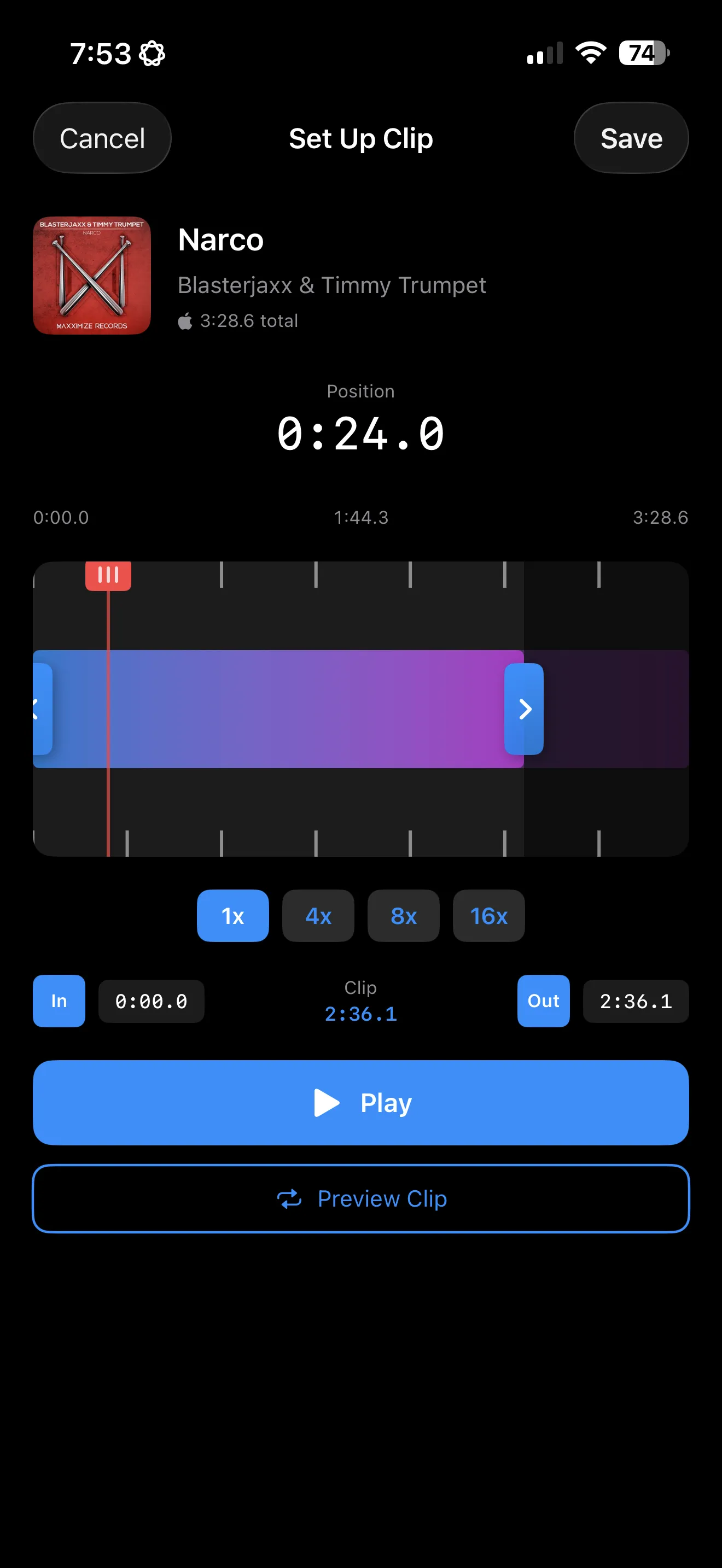Tap the loop icon in Preview Clip
Viewport: 722px width, 1568px height.
pyautogui.click(x=290, y=1198)
